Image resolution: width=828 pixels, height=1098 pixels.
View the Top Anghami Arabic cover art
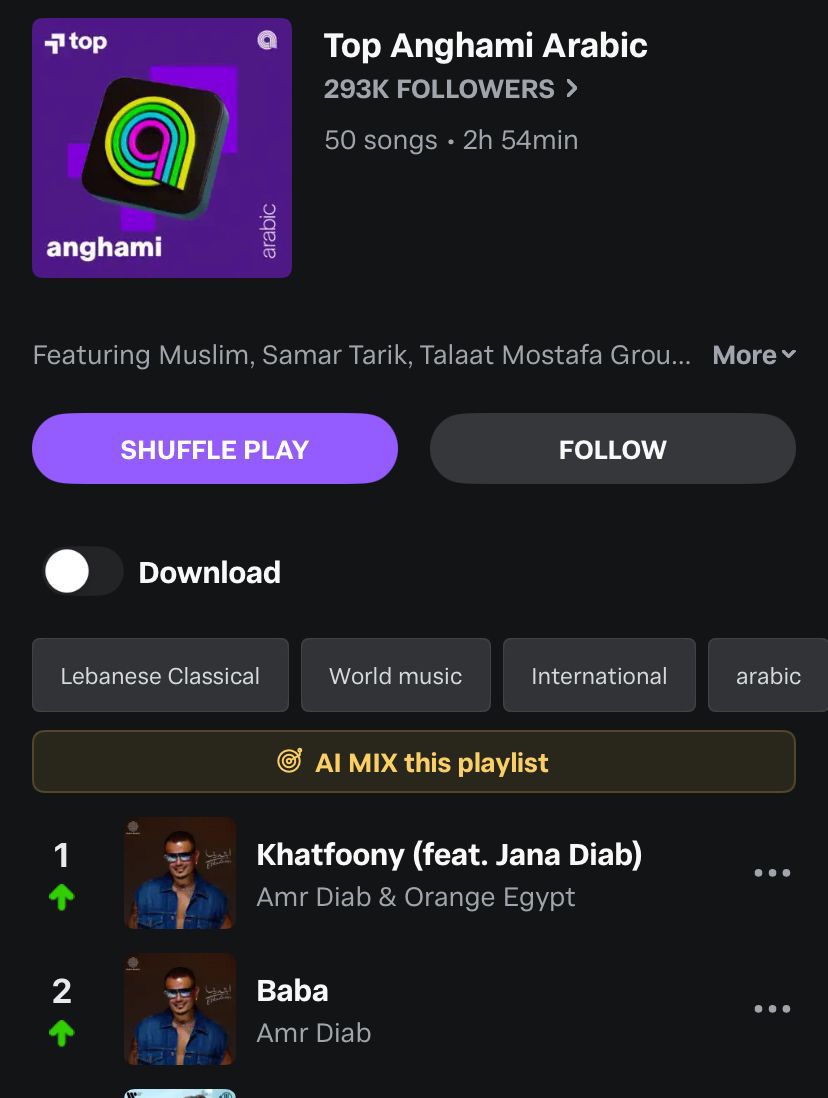click(x=162, y=148)
